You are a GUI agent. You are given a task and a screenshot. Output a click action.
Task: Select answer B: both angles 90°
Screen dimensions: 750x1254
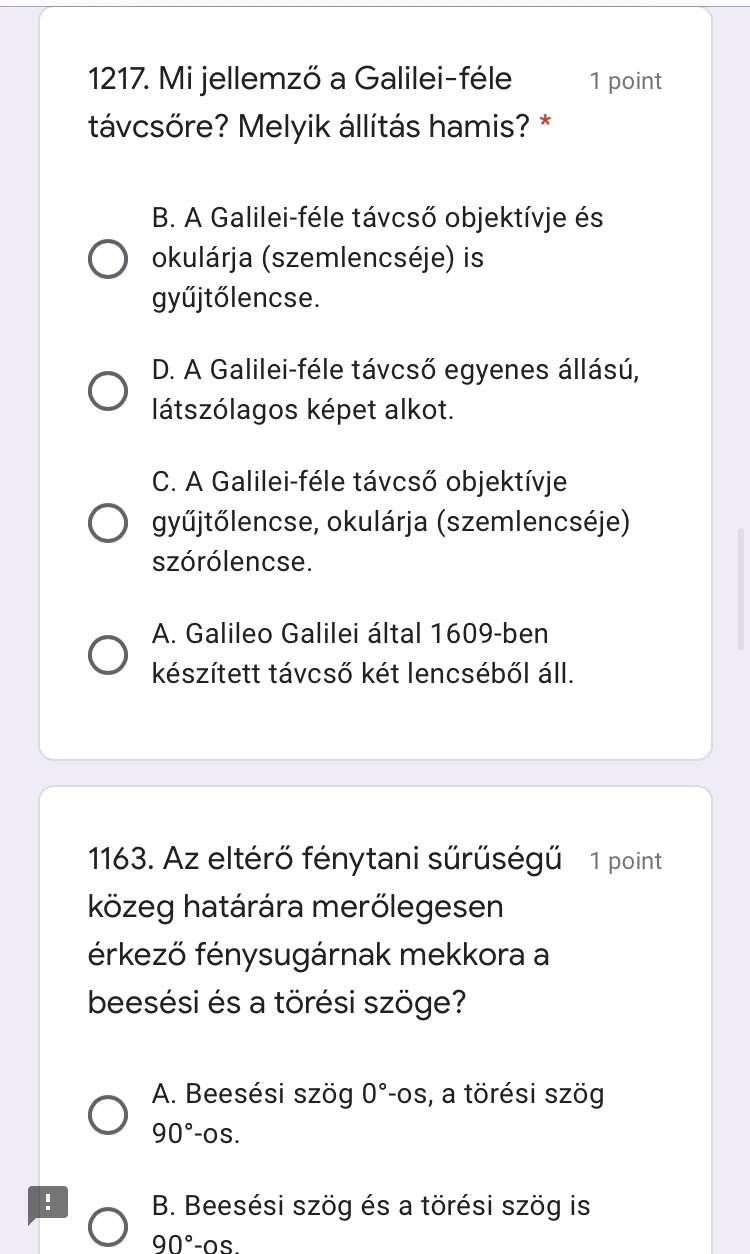coord(108,1226)
